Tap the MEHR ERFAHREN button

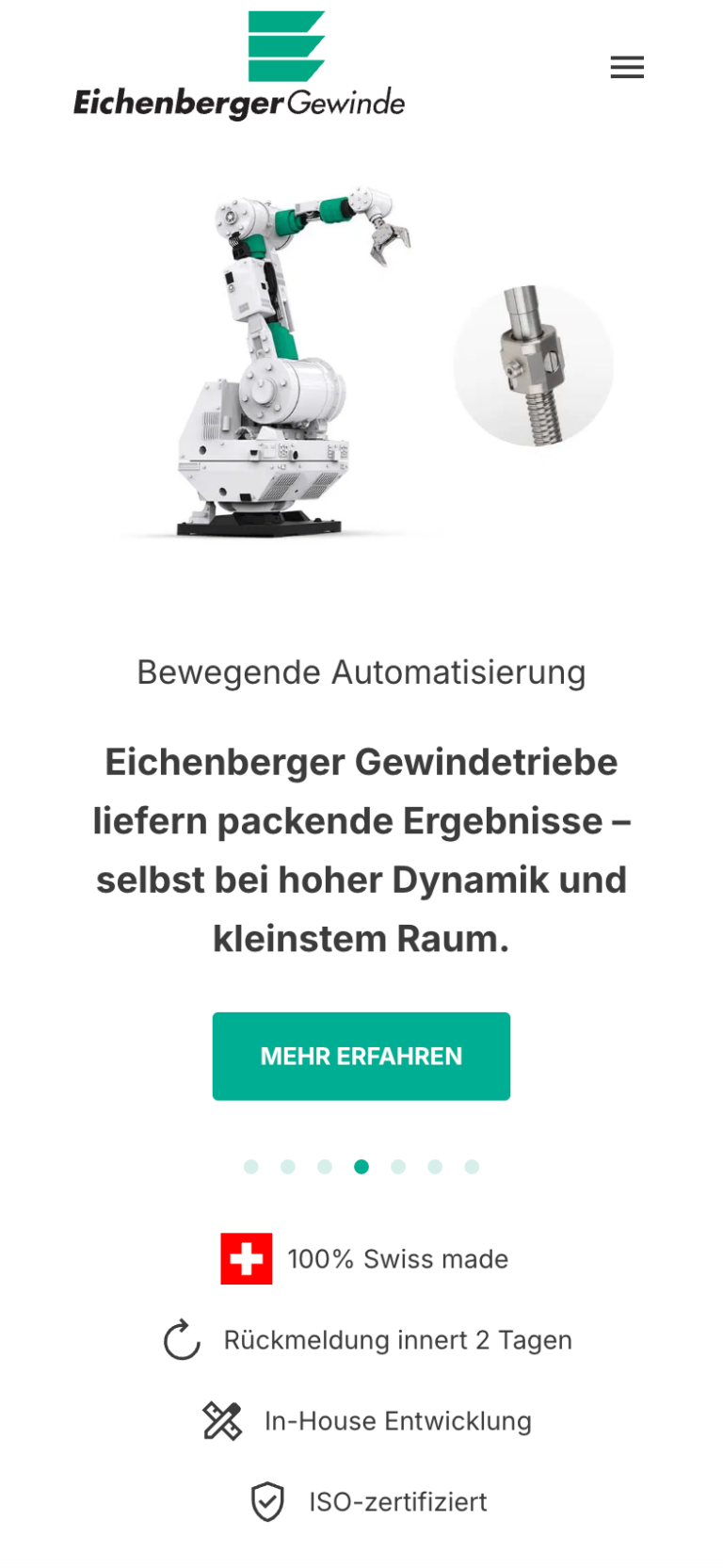coord(361,1056)
